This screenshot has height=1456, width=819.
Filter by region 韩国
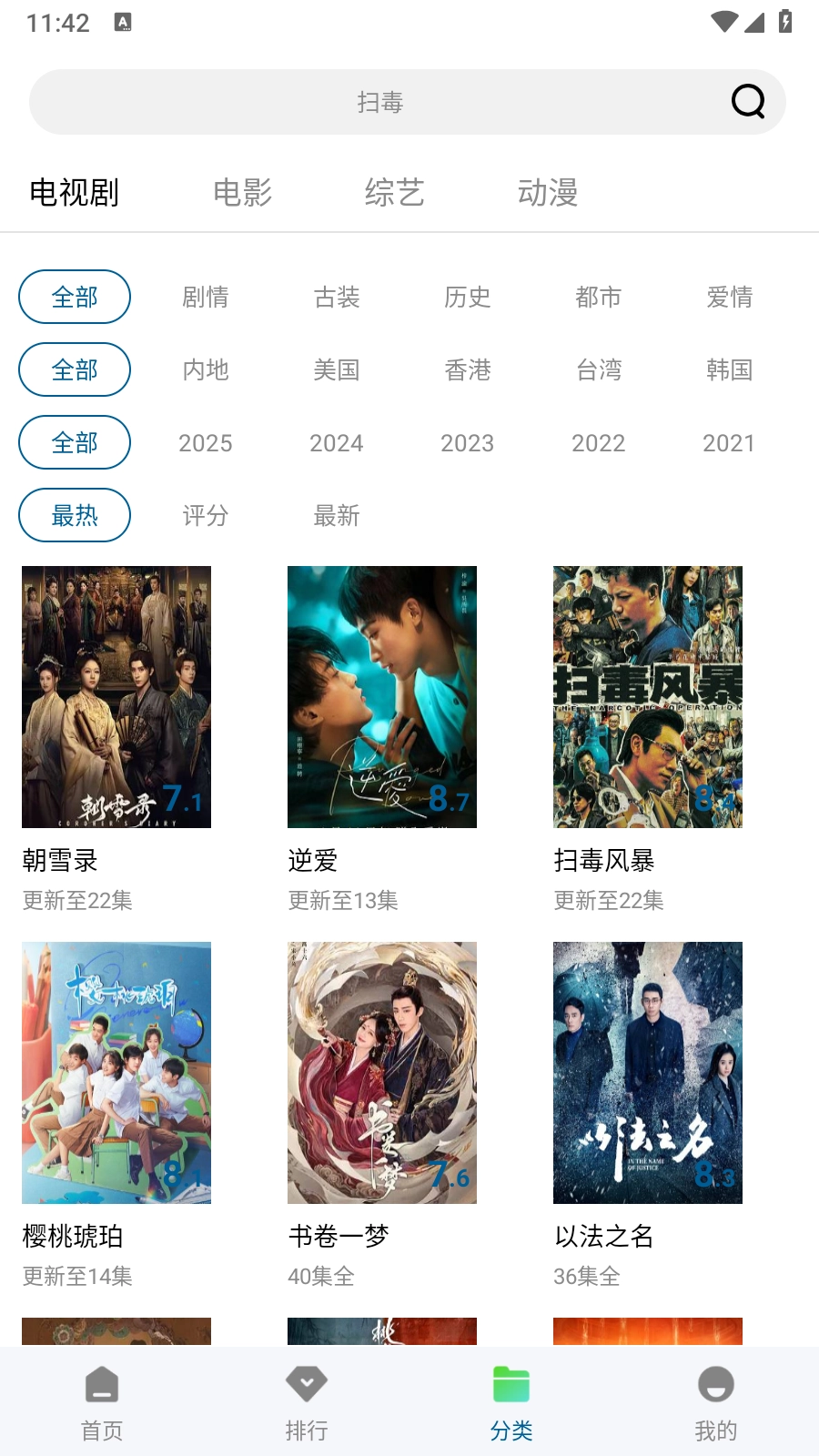click(730, 369)
